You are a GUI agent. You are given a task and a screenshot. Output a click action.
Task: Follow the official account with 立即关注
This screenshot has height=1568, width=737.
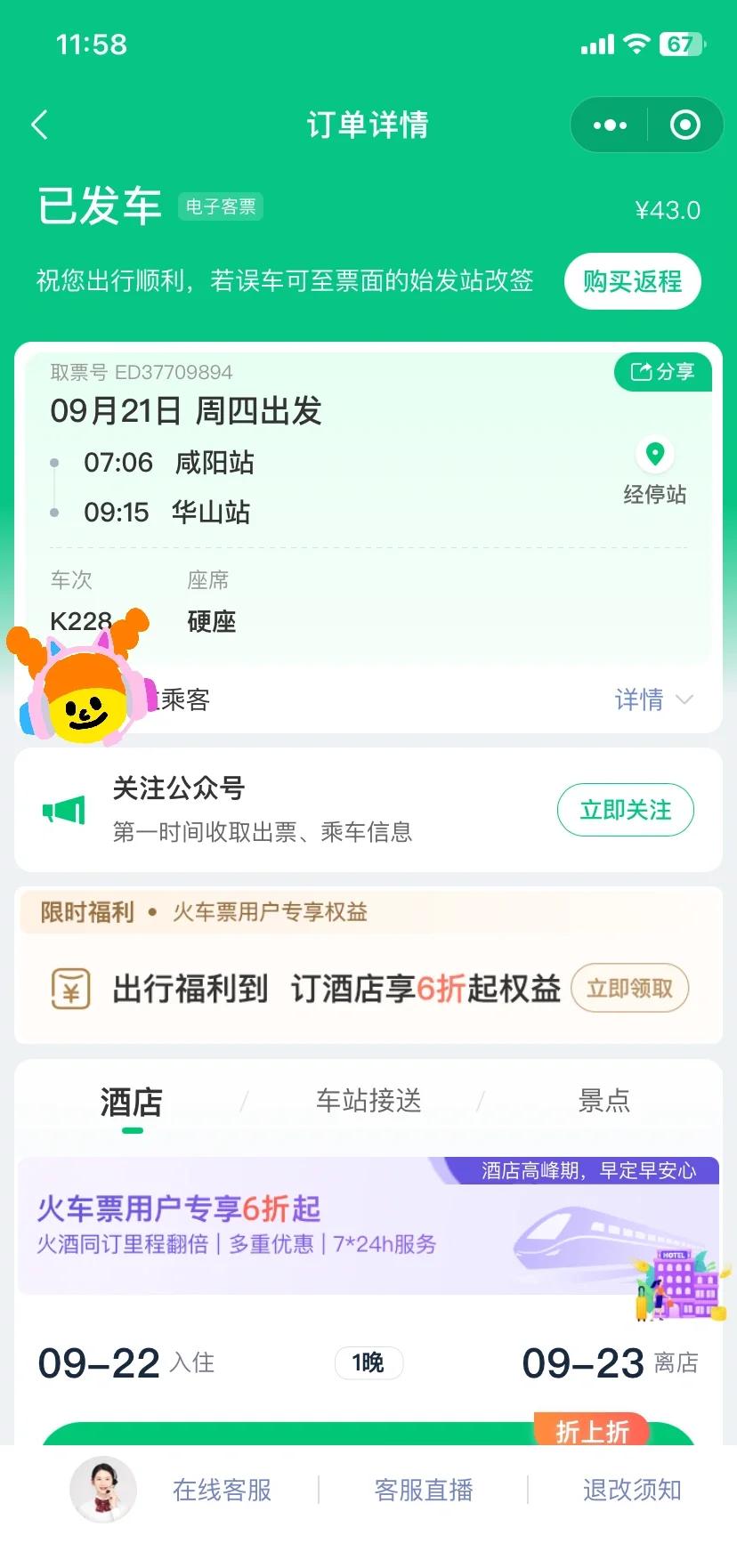click(x=625, y=810)
